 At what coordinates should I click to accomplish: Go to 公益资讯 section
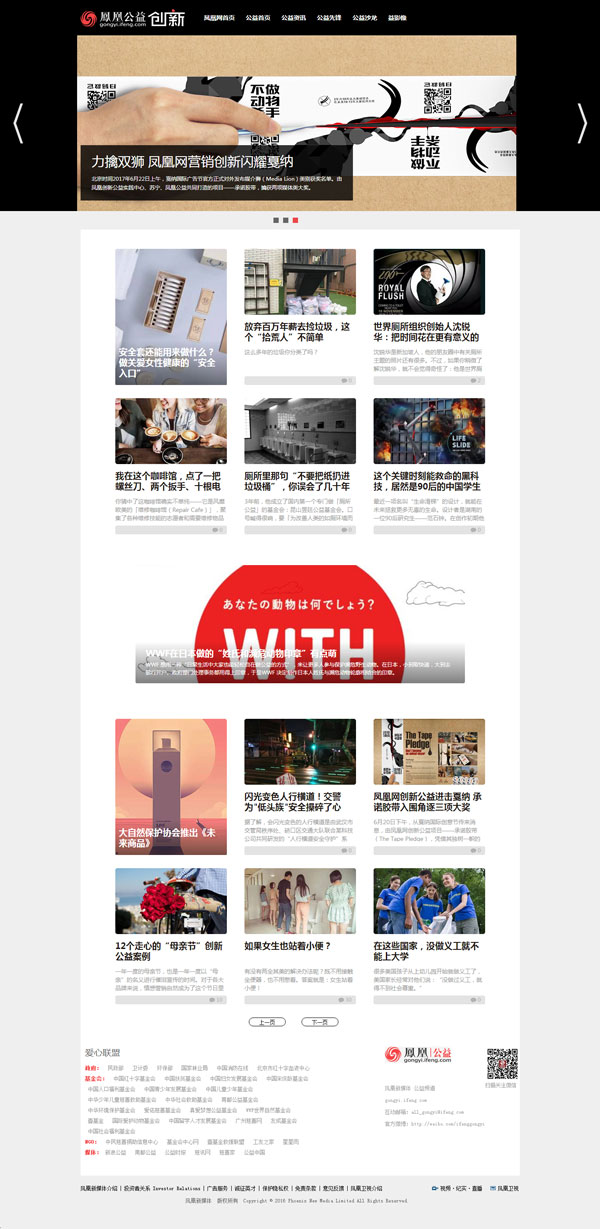293,18
